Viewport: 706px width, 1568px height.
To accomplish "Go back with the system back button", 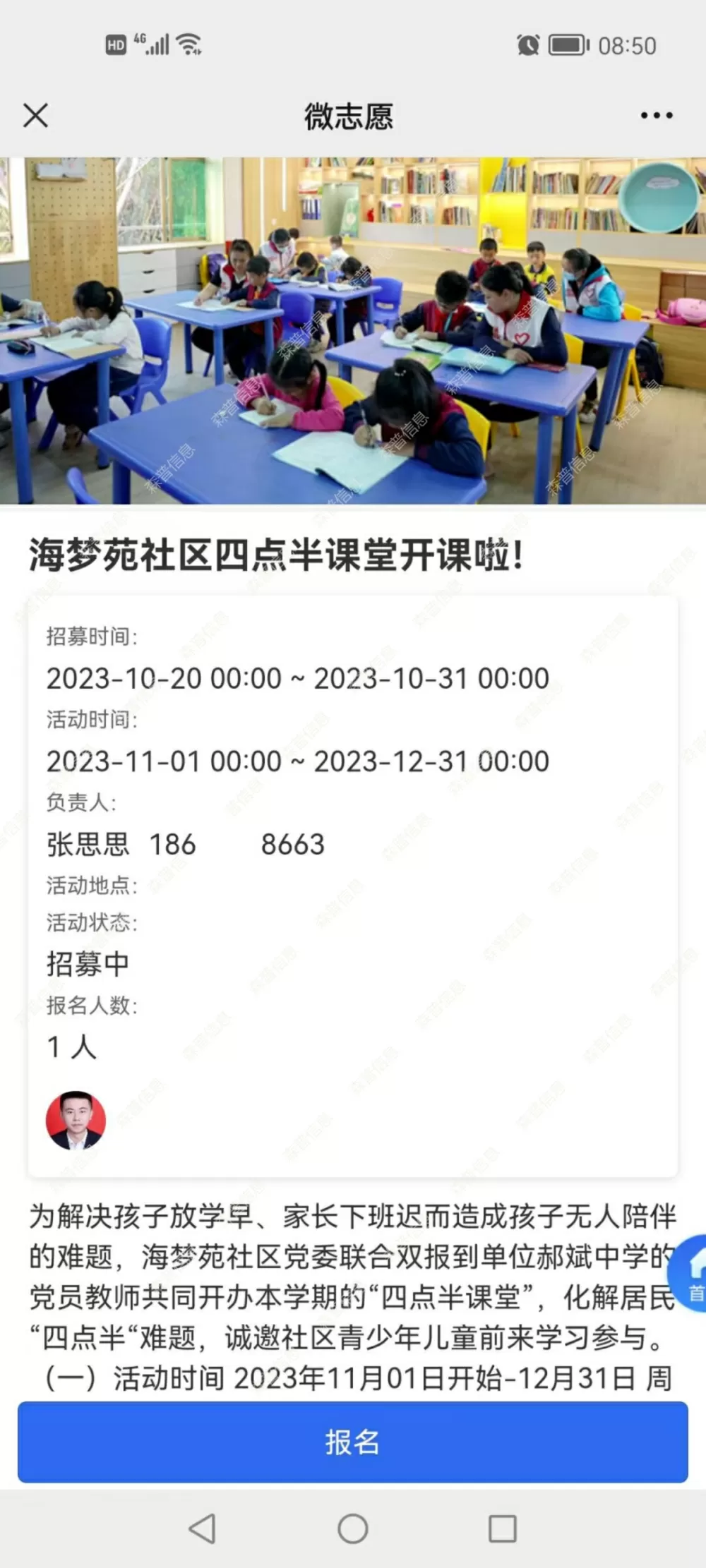I will (202, 1528).
